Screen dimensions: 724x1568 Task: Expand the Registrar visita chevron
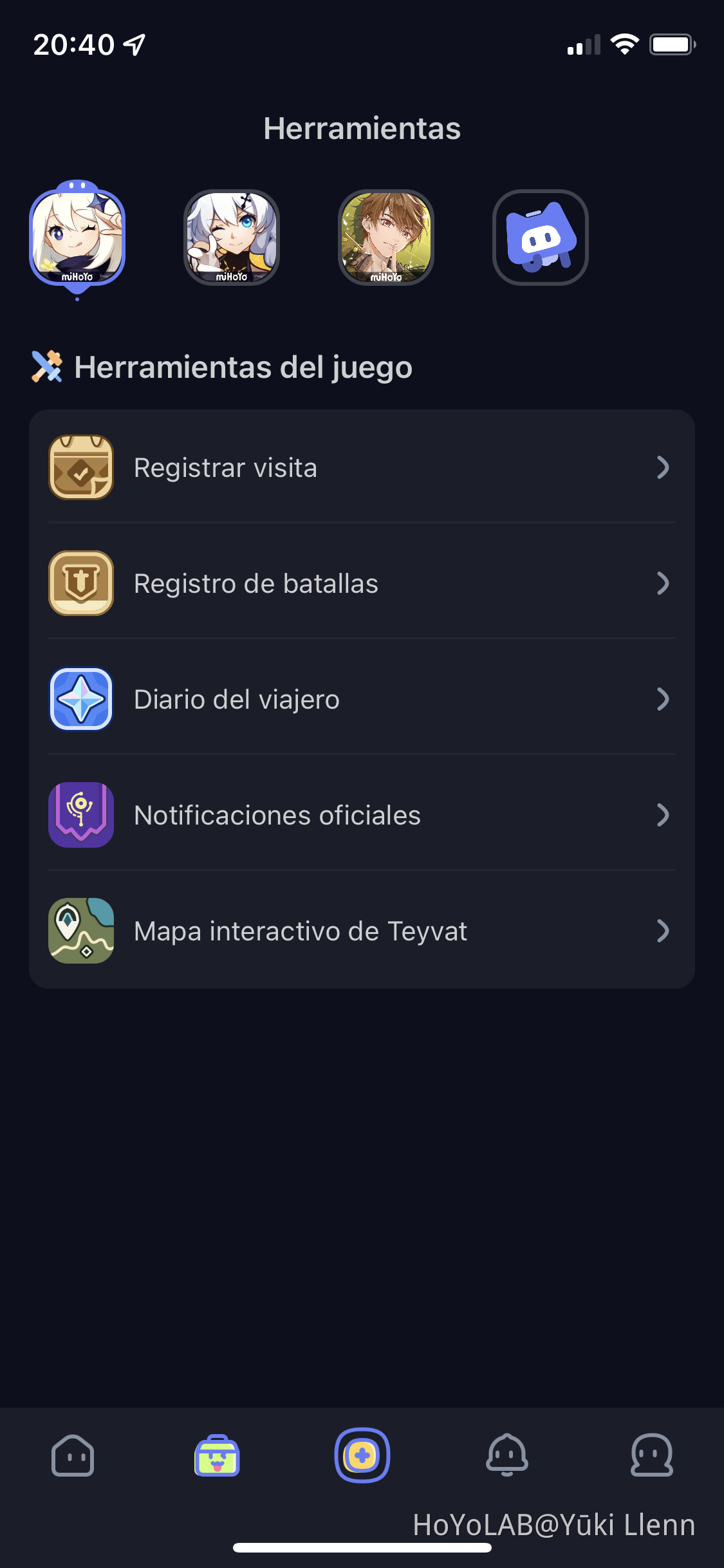tap(664, 468)
